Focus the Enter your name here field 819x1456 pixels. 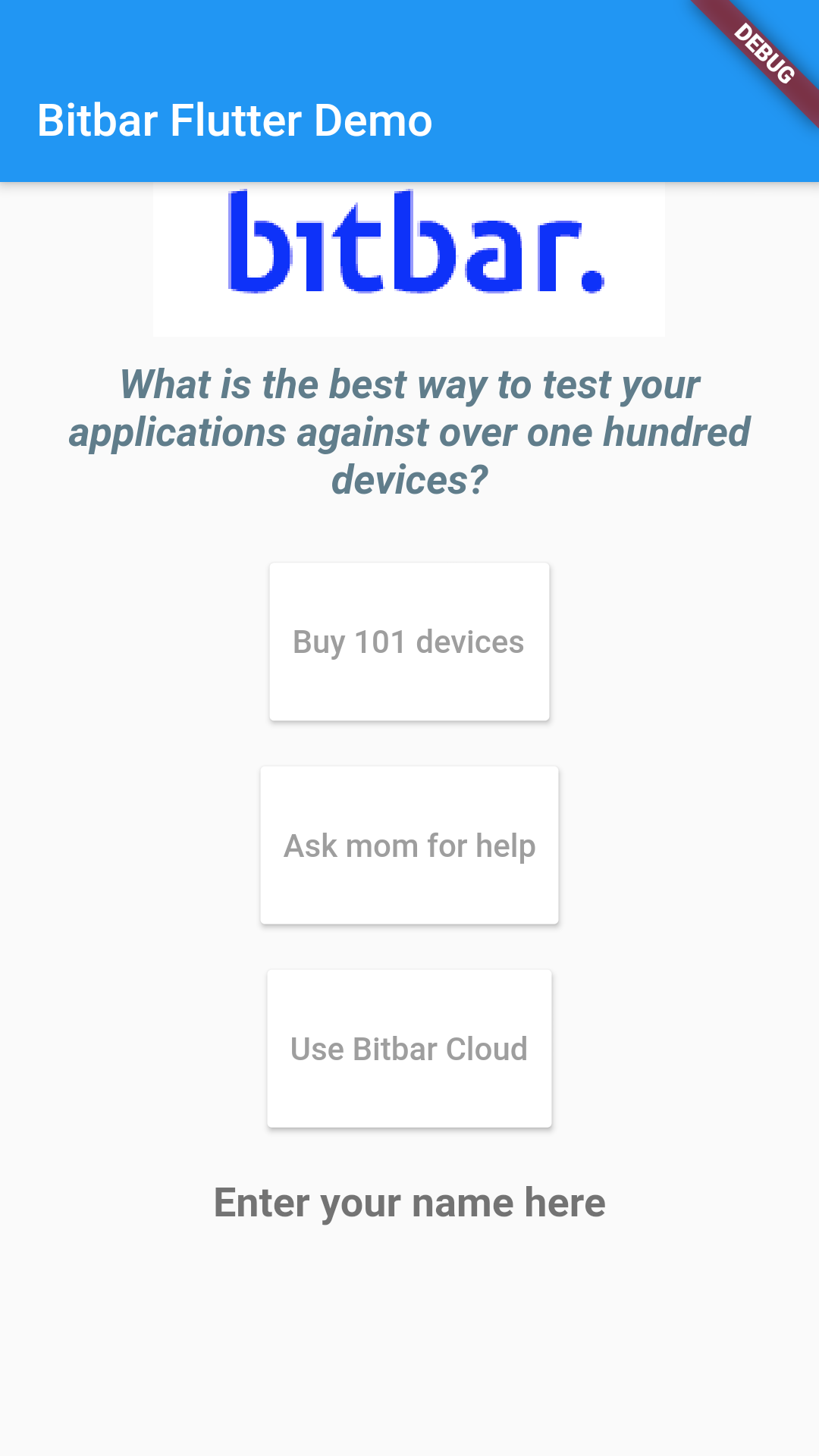[x=409, y=1203]
